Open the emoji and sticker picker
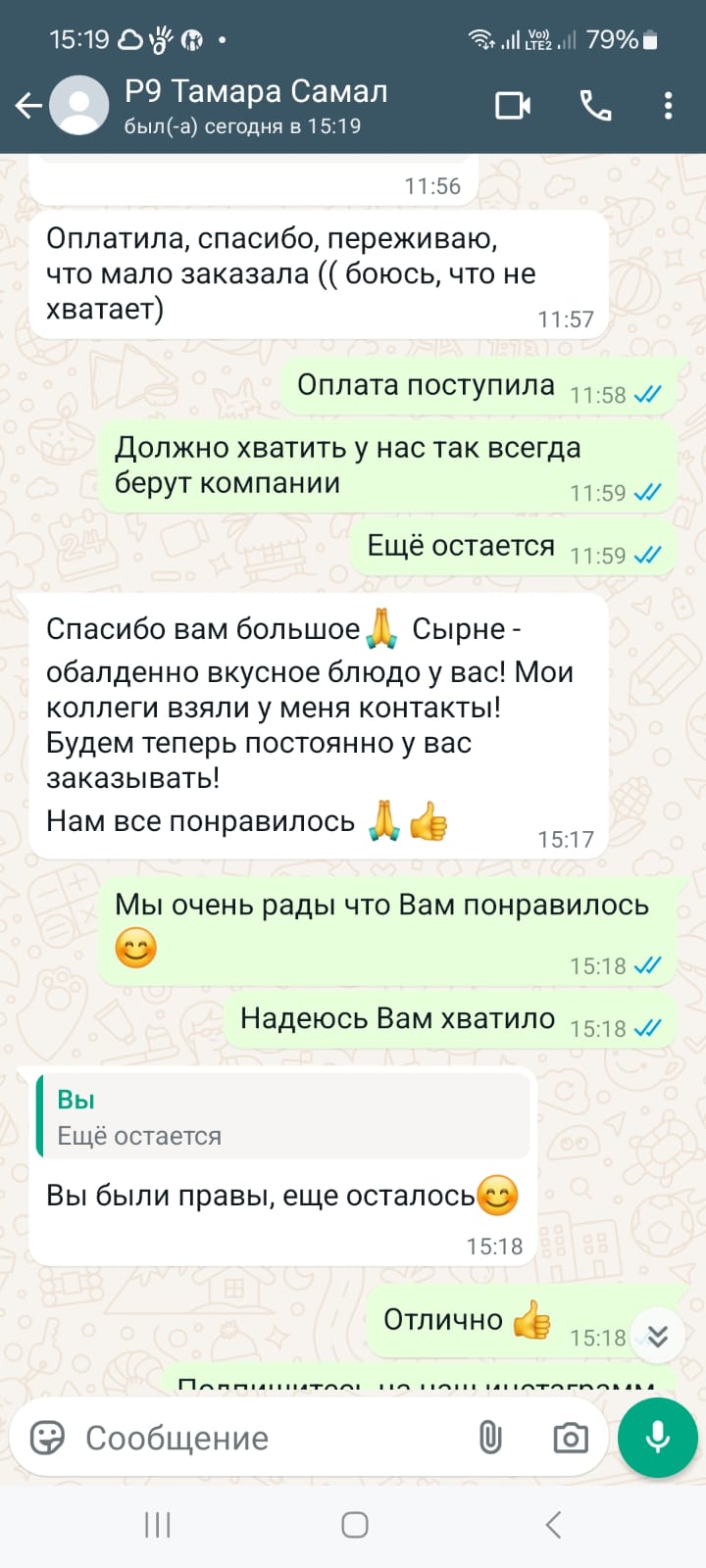706x1568 pixels. click(48, 1438)
